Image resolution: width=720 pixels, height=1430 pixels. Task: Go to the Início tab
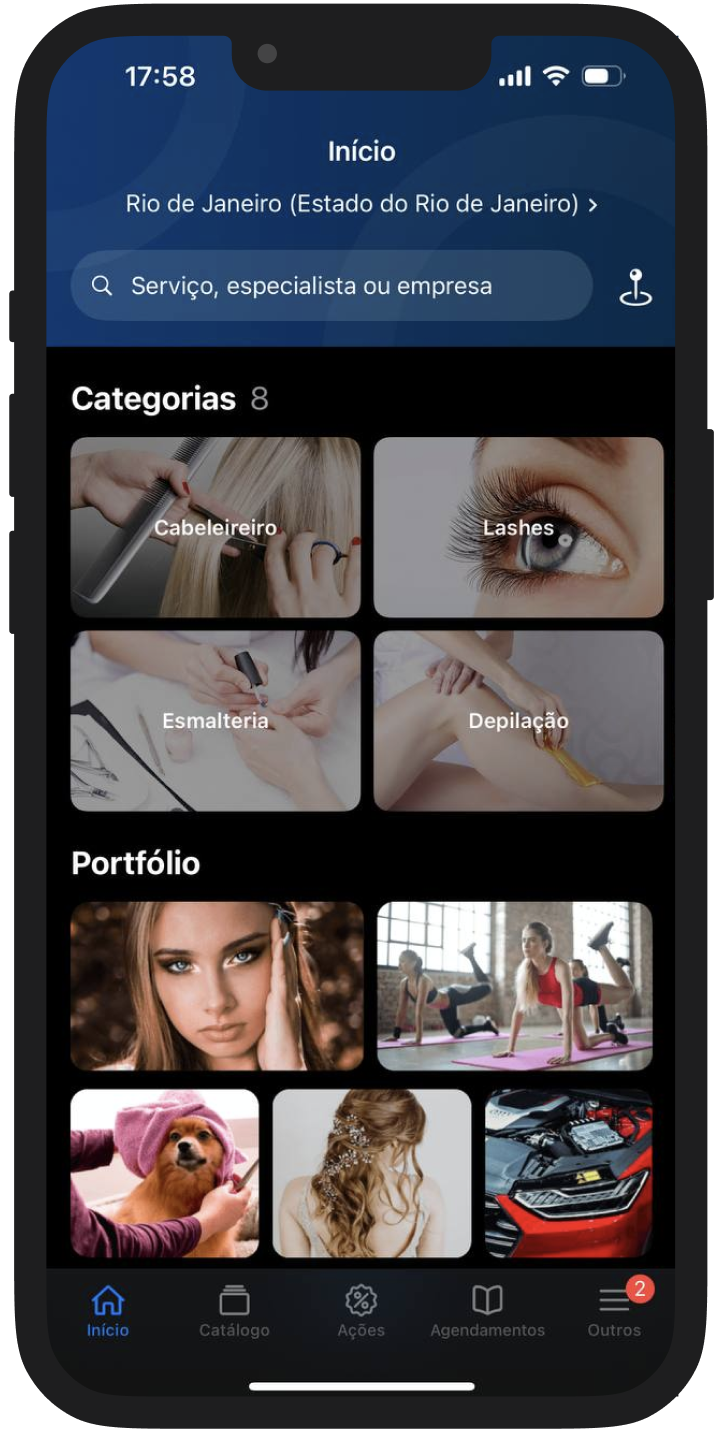108,1311
